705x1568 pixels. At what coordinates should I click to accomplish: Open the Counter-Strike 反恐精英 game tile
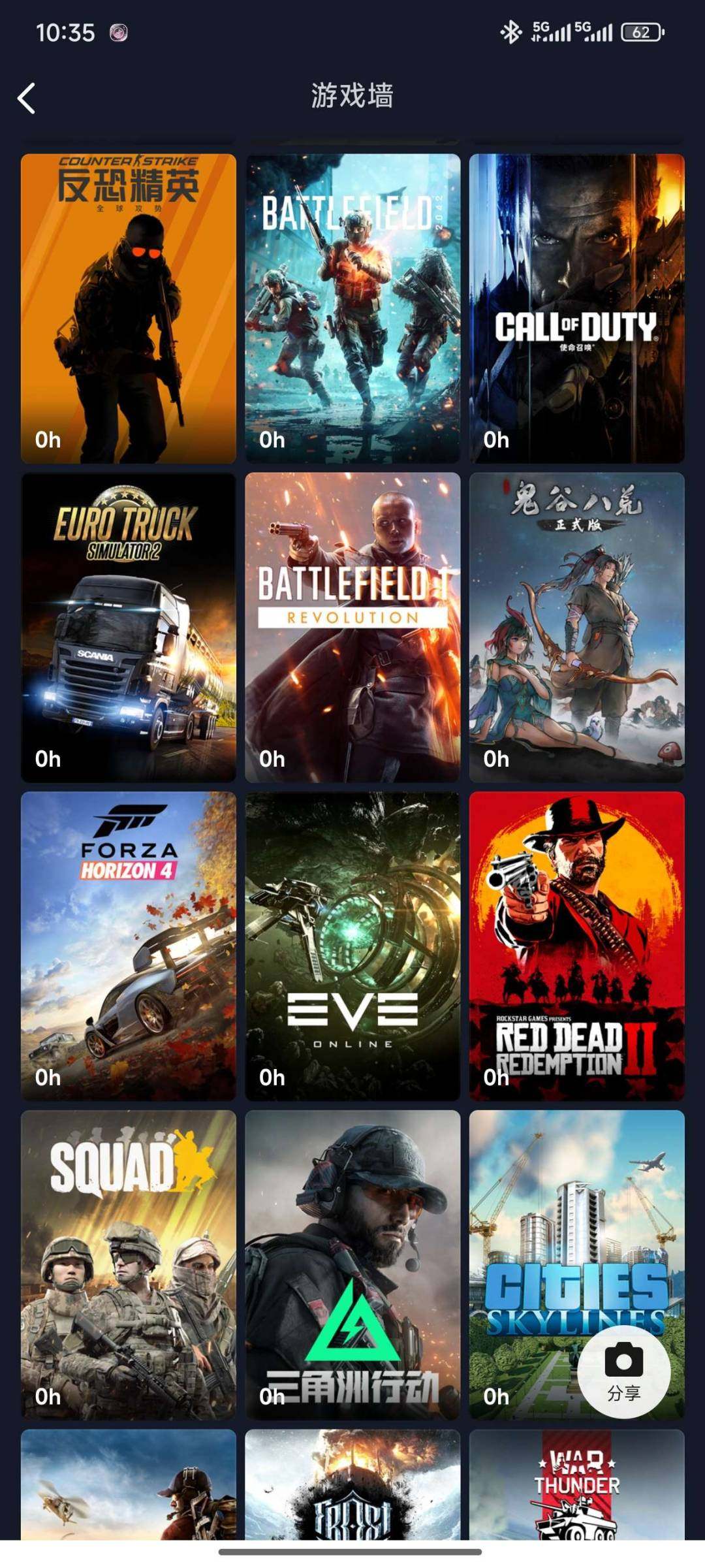coord(129,308)
